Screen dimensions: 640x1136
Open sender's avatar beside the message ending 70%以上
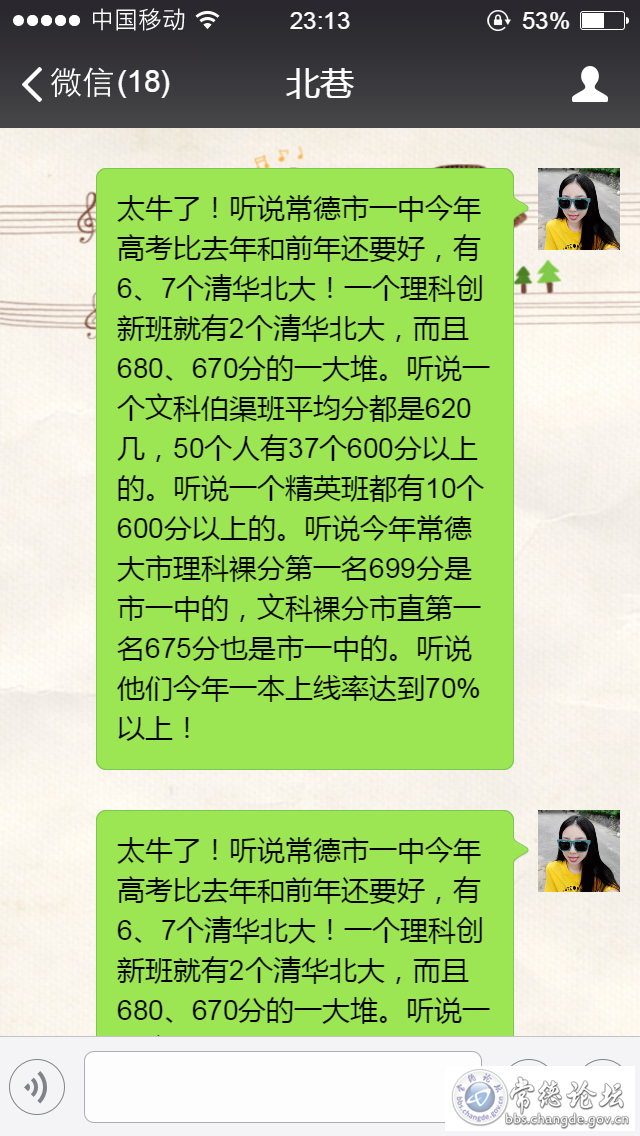click(578, 209)
